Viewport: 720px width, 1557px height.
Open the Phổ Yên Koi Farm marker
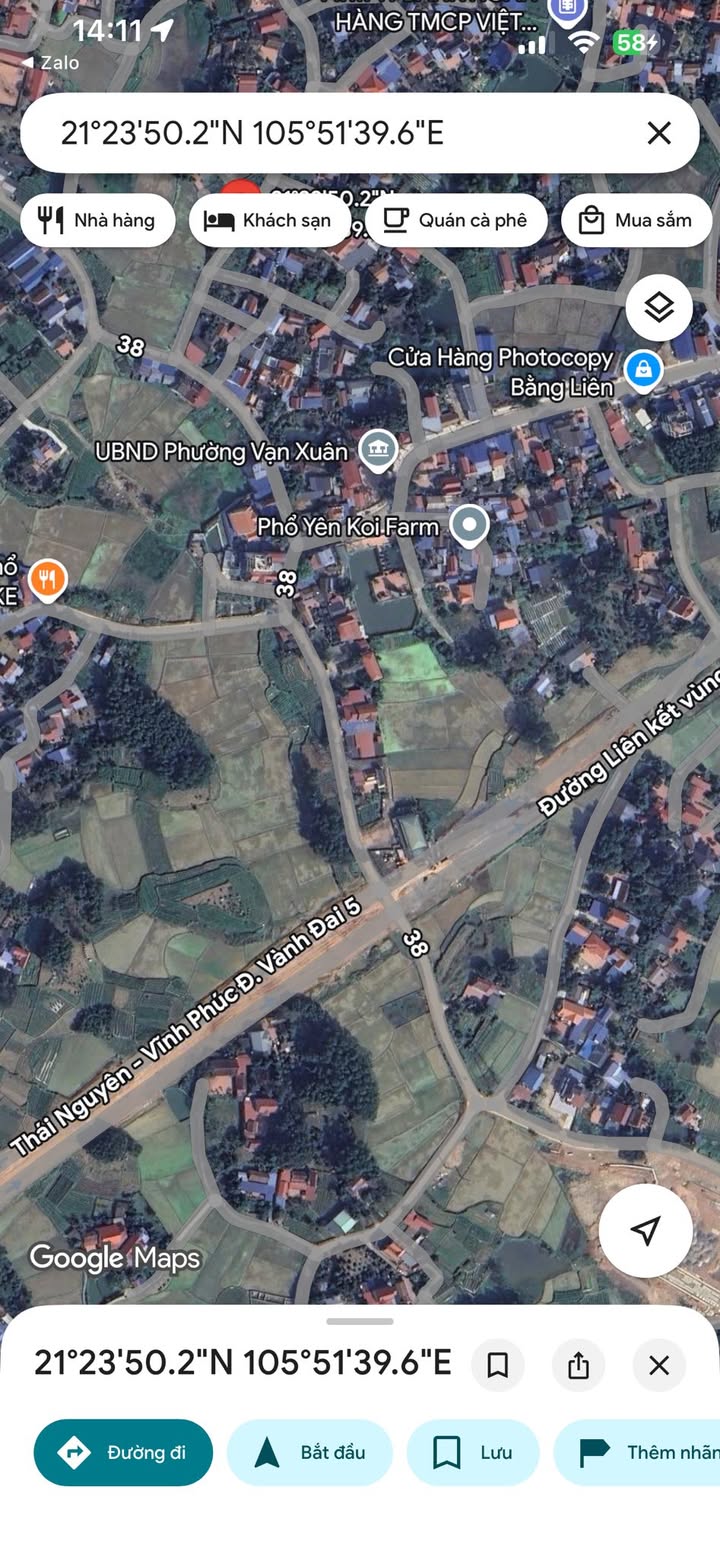click(468, 526)
